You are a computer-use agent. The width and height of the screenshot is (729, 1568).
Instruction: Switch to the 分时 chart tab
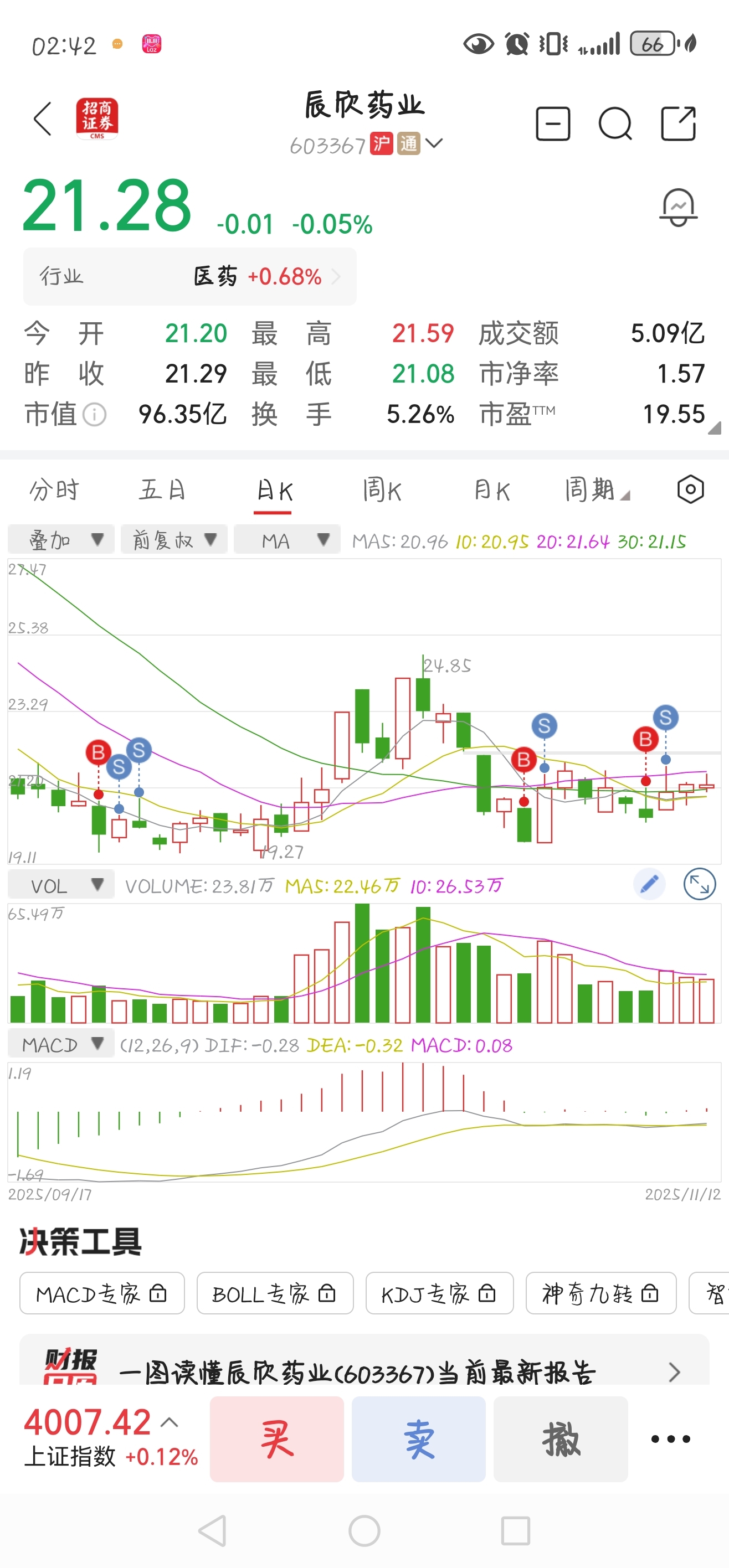[x=54, y=490]
